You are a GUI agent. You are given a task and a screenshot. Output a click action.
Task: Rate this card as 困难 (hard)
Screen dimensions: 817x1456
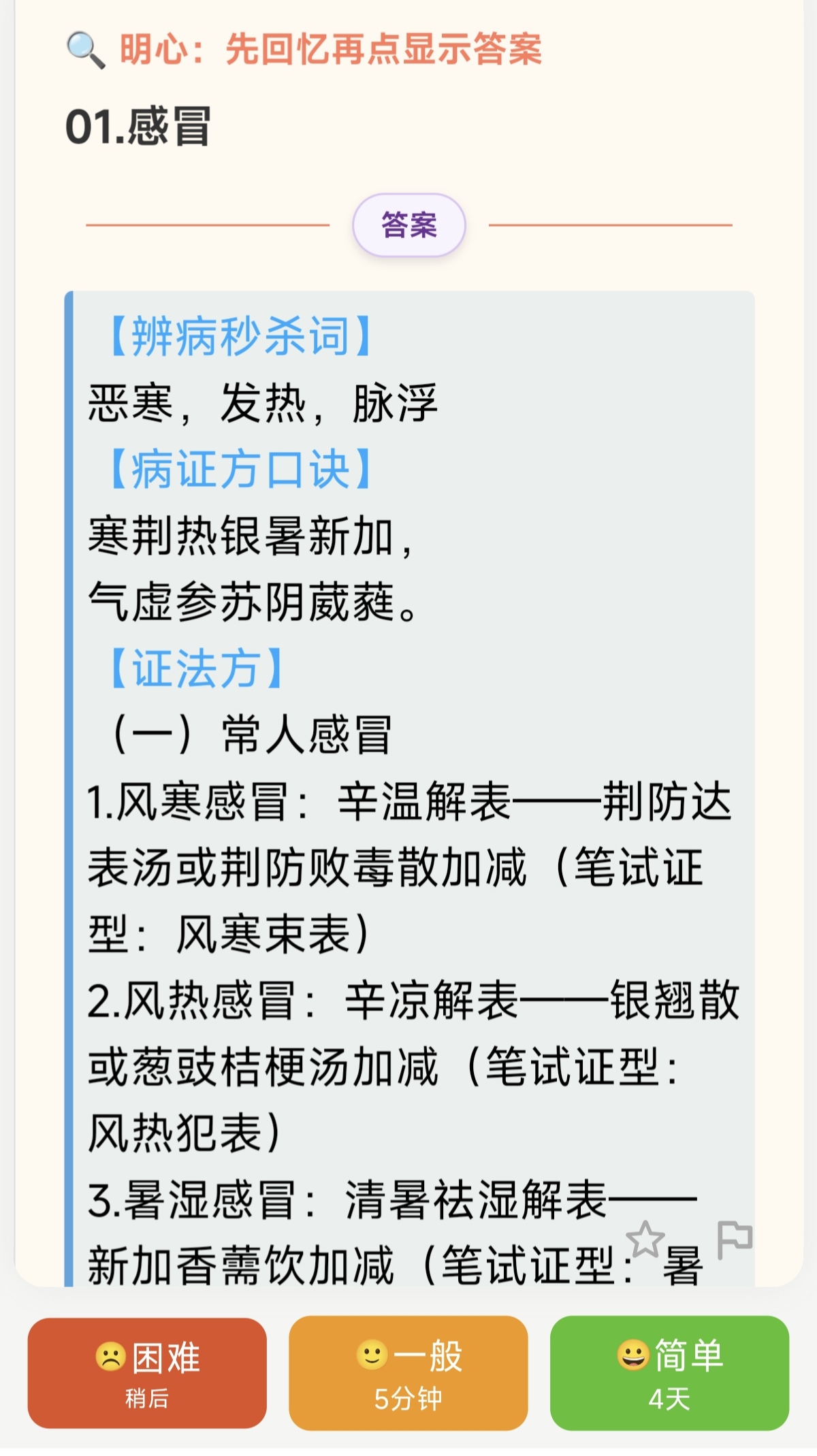(147, 1373)
